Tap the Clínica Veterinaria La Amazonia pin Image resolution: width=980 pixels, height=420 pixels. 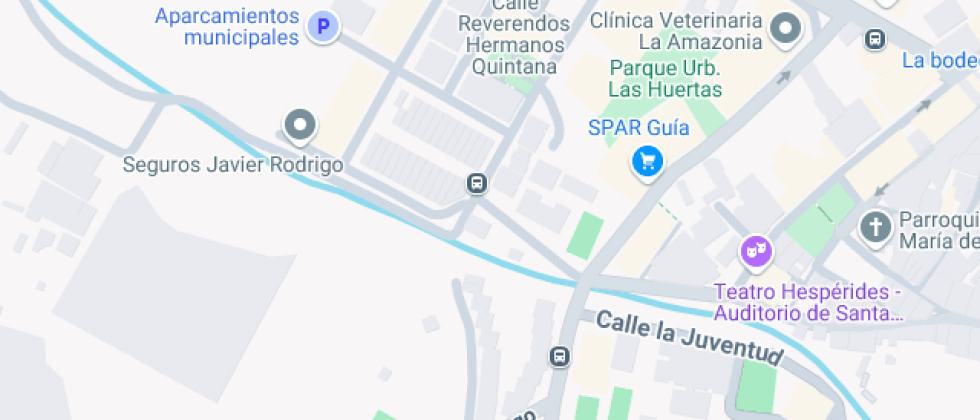coord(787,29)
